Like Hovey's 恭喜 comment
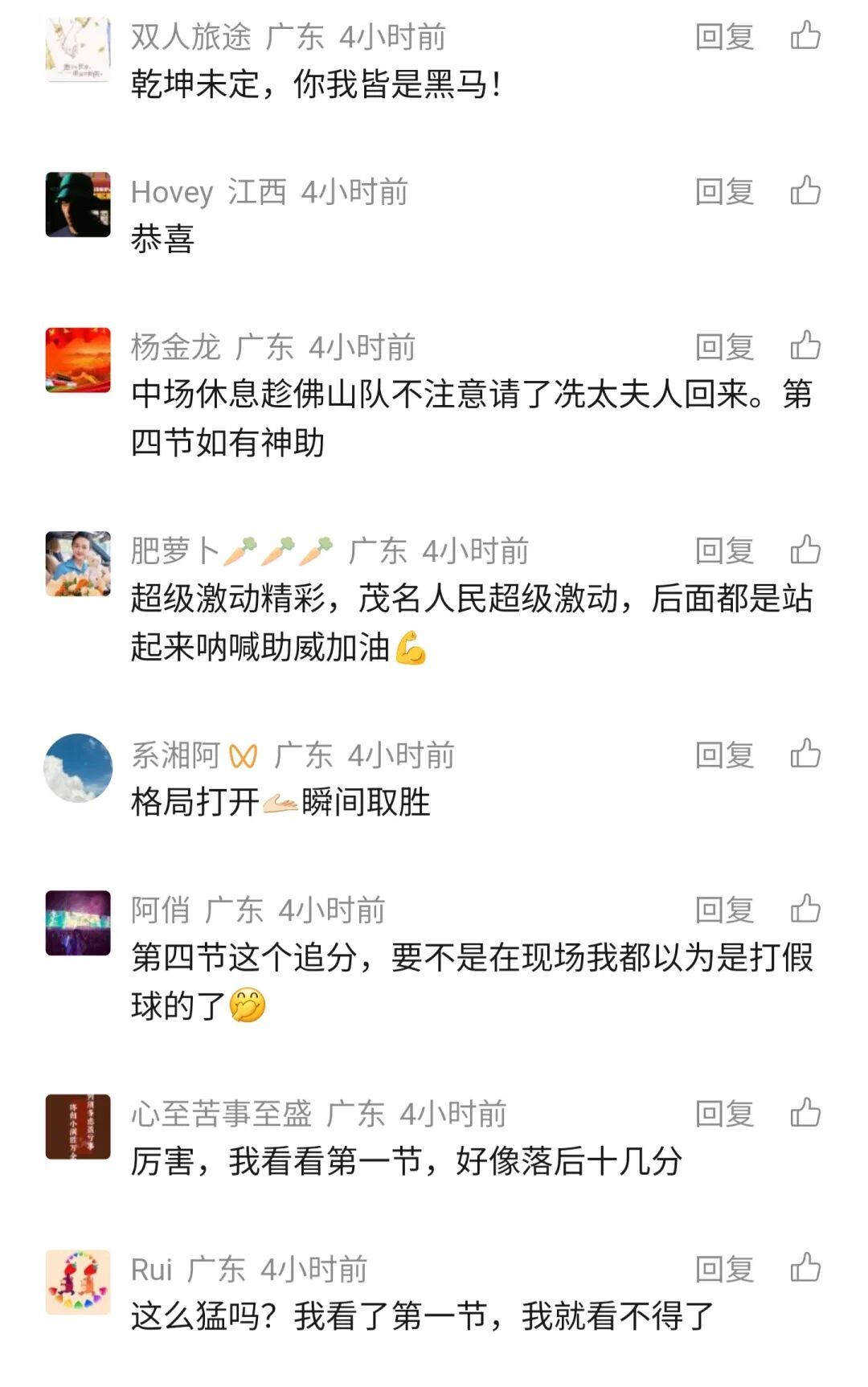Screen dimensions: 868x1387 [x=805, y=191]
